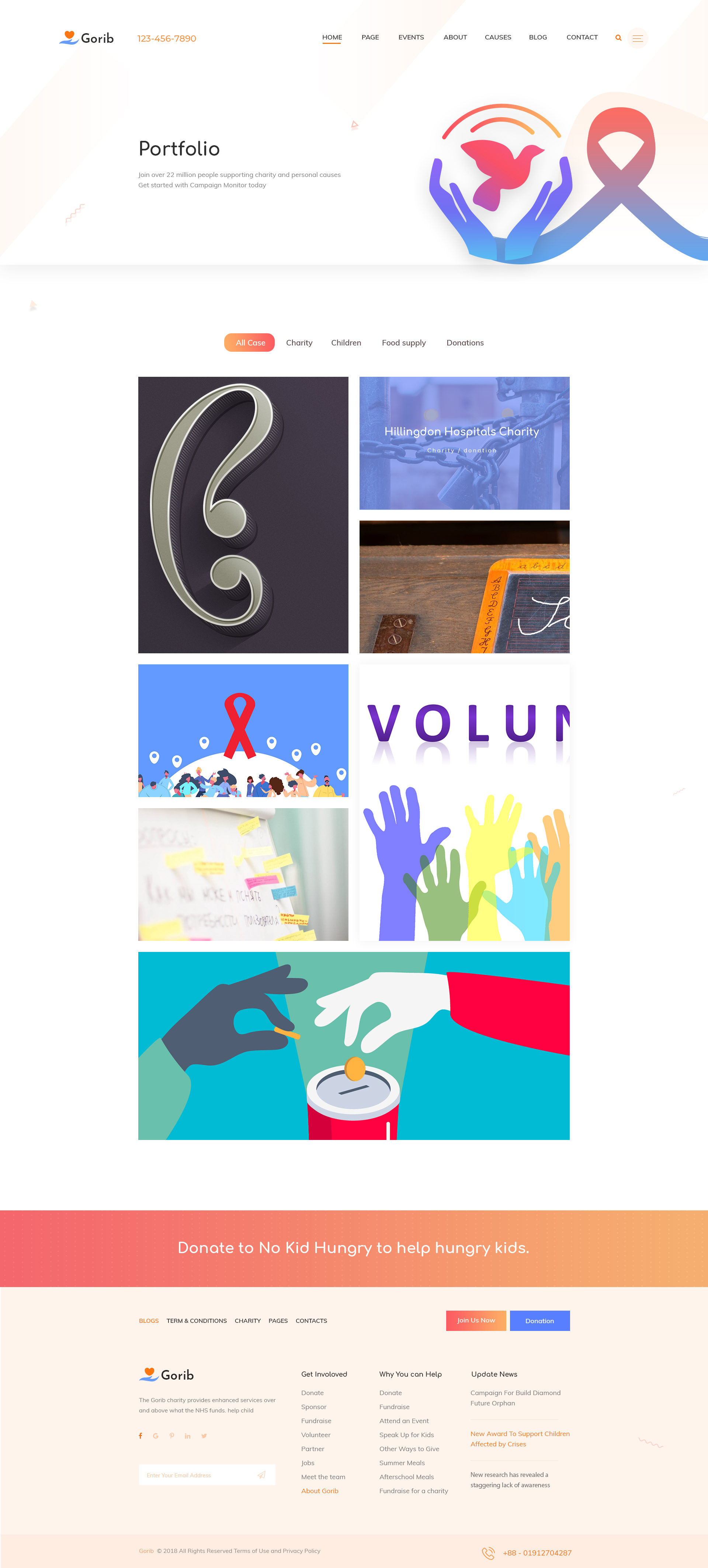Focus the Enter Your Email Address field
The image size is (708, 1568).
195,1475
